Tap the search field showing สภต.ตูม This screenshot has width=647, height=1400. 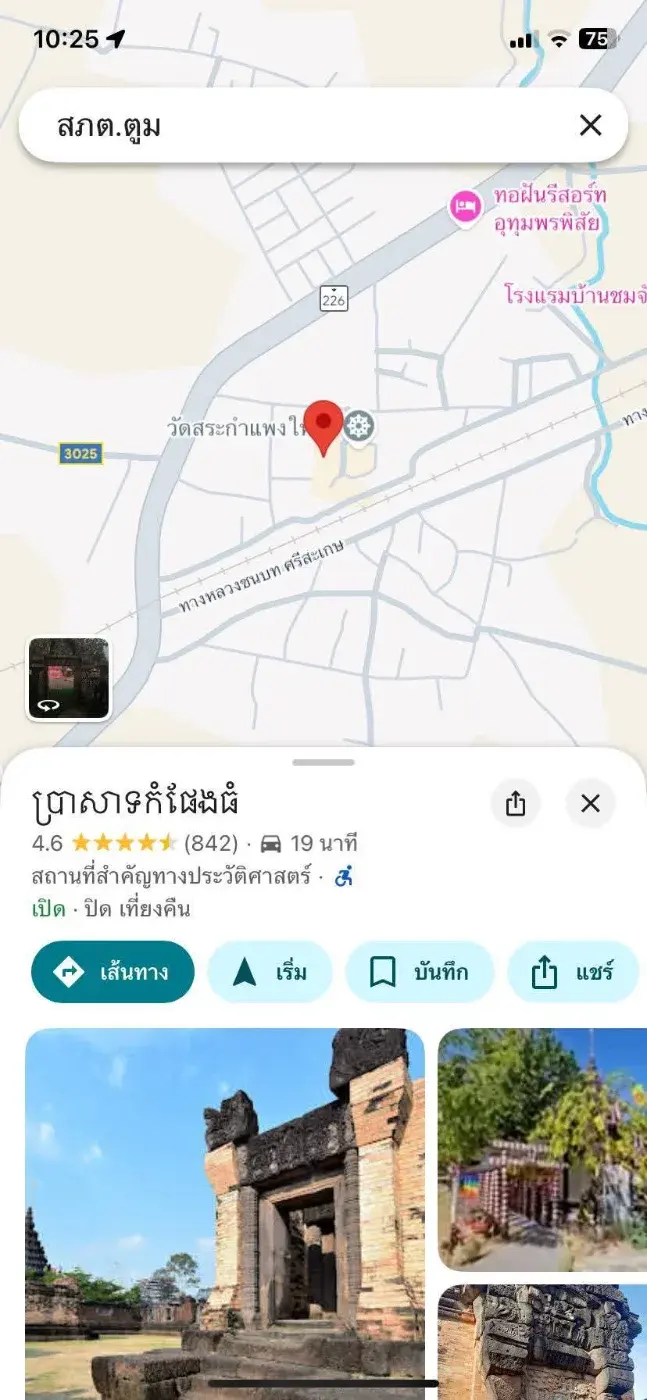click(300, 126)
